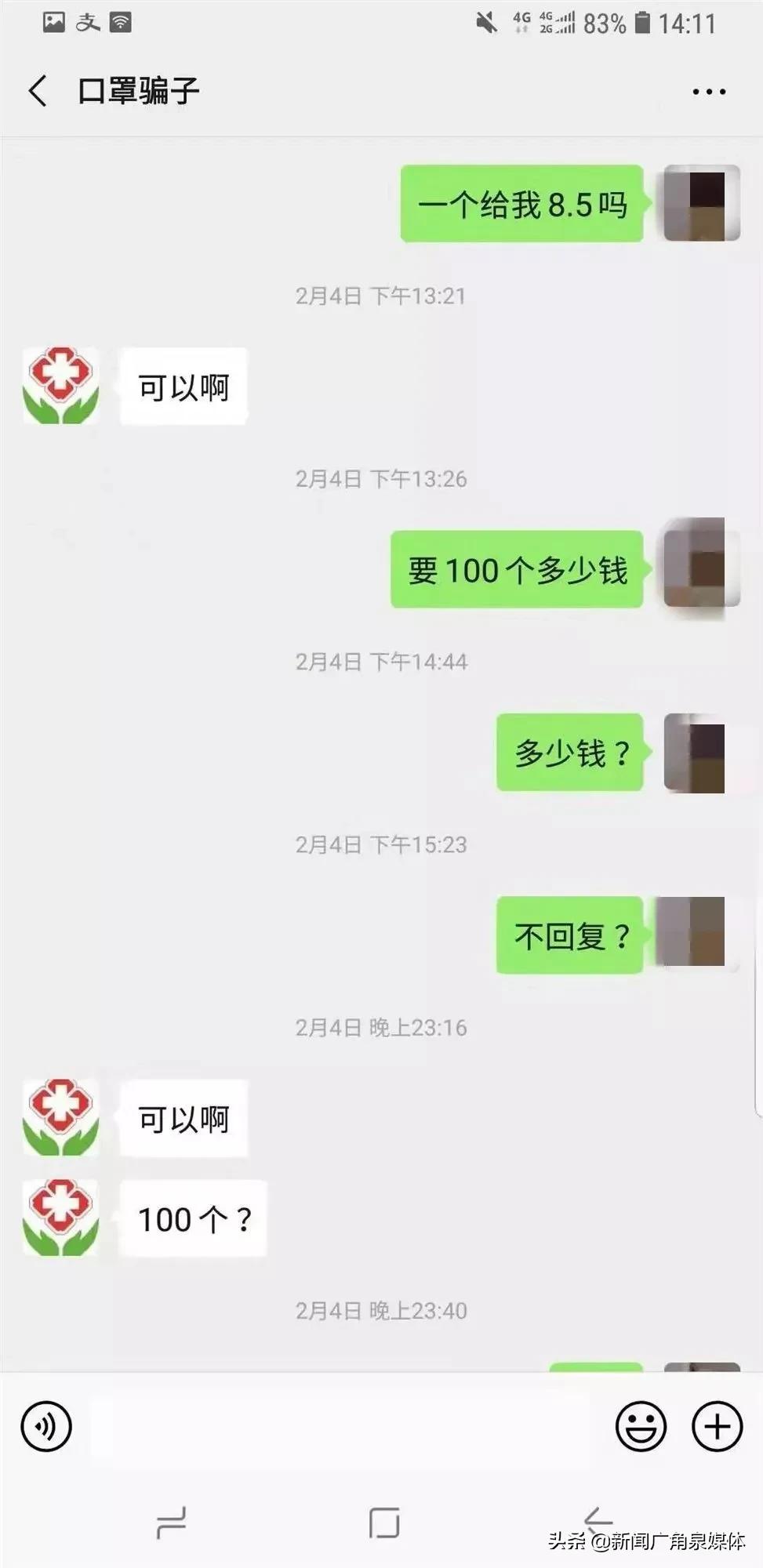This screenshot has width=763, height=1568.
Task: Tap the plus icon for attachments
Action: 716,1427
